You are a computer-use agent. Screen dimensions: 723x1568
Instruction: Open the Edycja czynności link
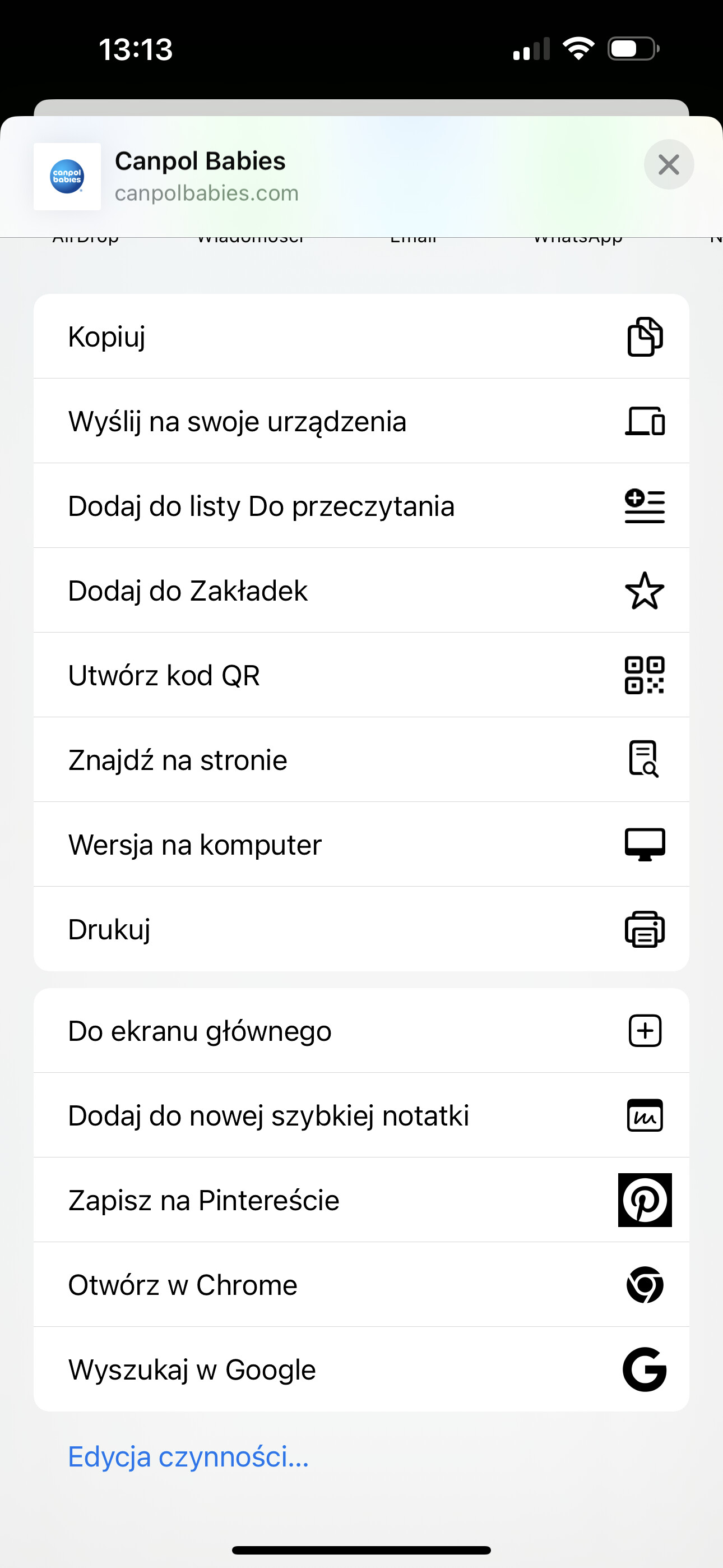(189, 1456)
